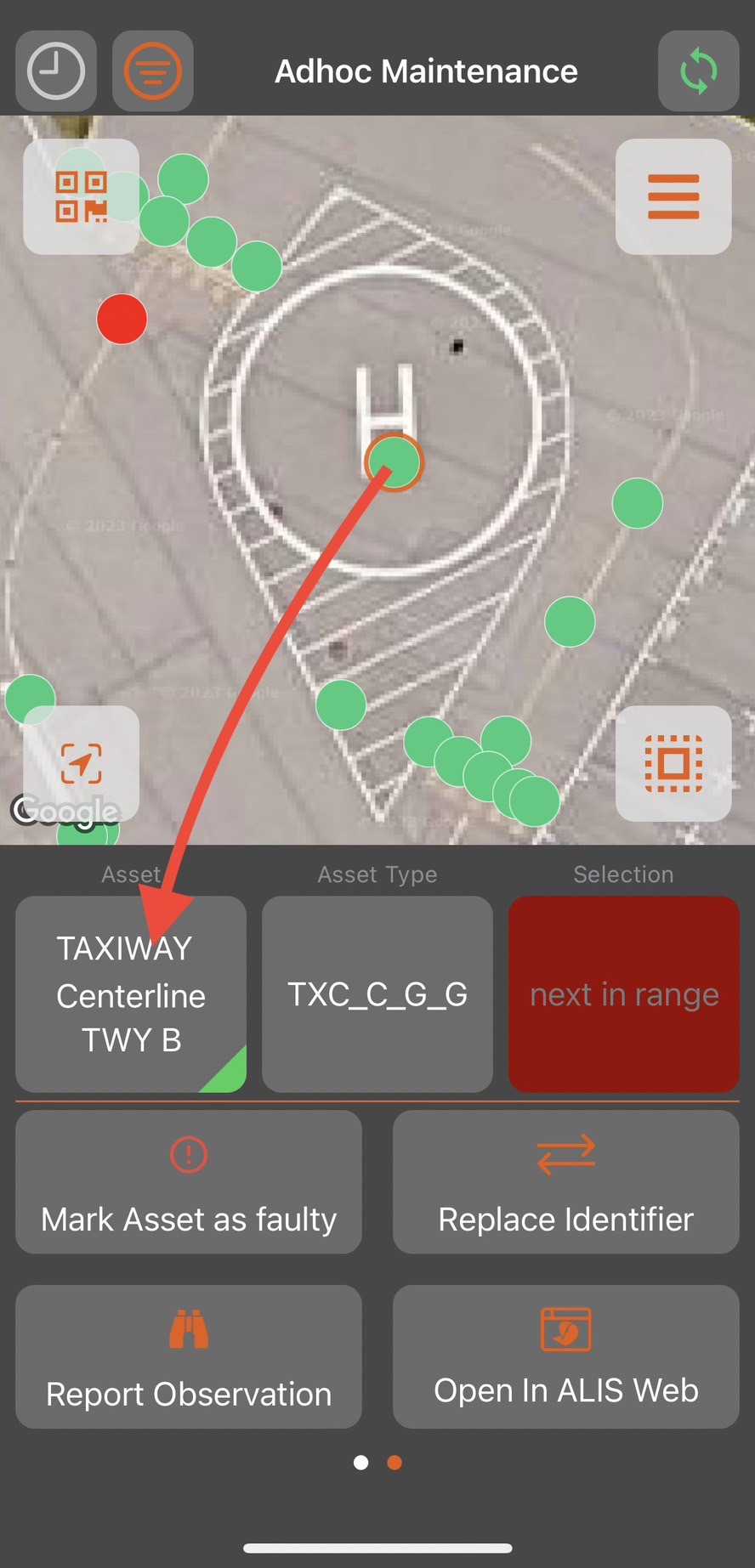Choose Replace Identifier
Screen dimensions: 755x1568
coord(566,1181)
